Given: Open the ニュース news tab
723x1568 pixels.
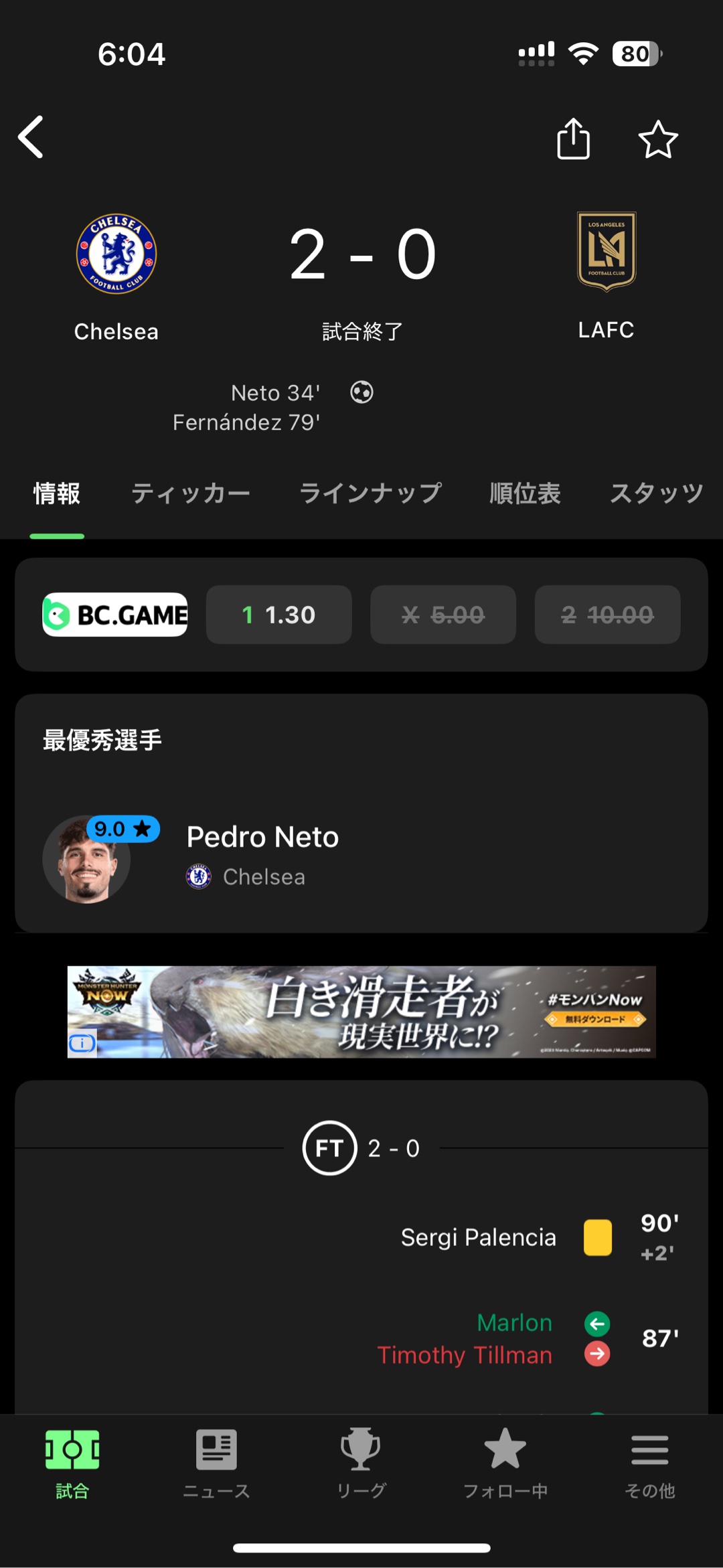Looking at the screenshot, I should coord(216,1463).
